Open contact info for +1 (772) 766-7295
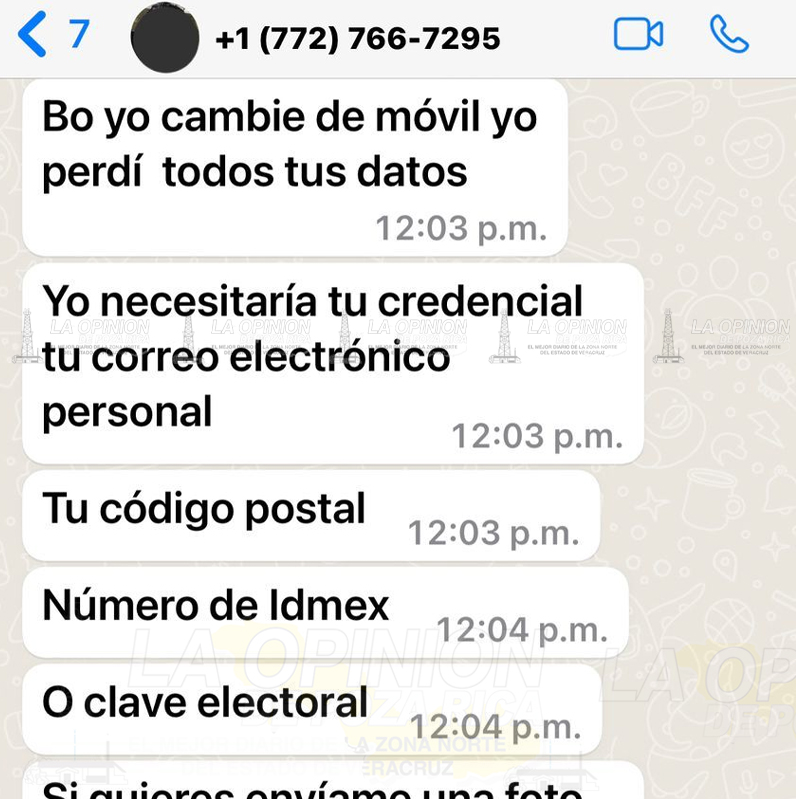Screen dimensions: 796x799 coord(357,38)
